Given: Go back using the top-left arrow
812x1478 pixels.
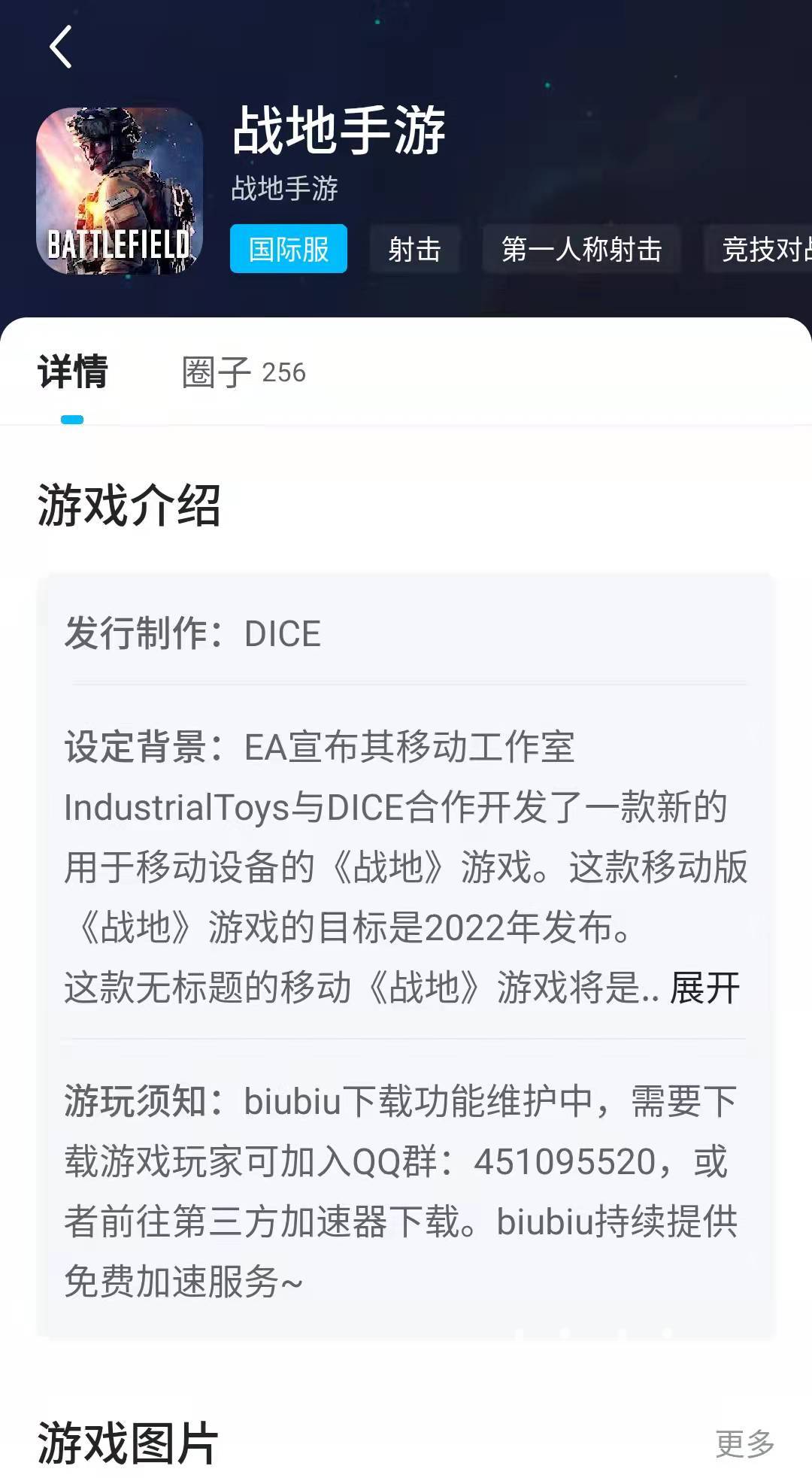Looking at the screenshot, I should pos(60,47).
